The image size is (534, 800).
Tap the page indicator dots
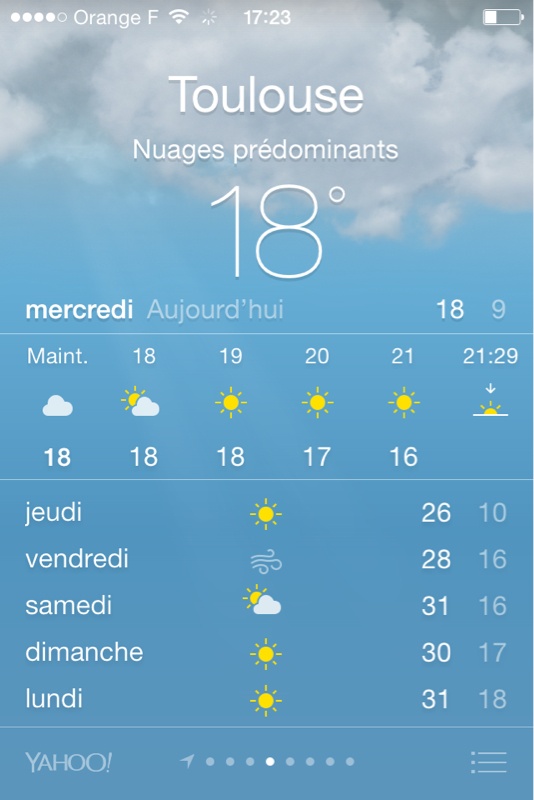[x=267, y=762]
